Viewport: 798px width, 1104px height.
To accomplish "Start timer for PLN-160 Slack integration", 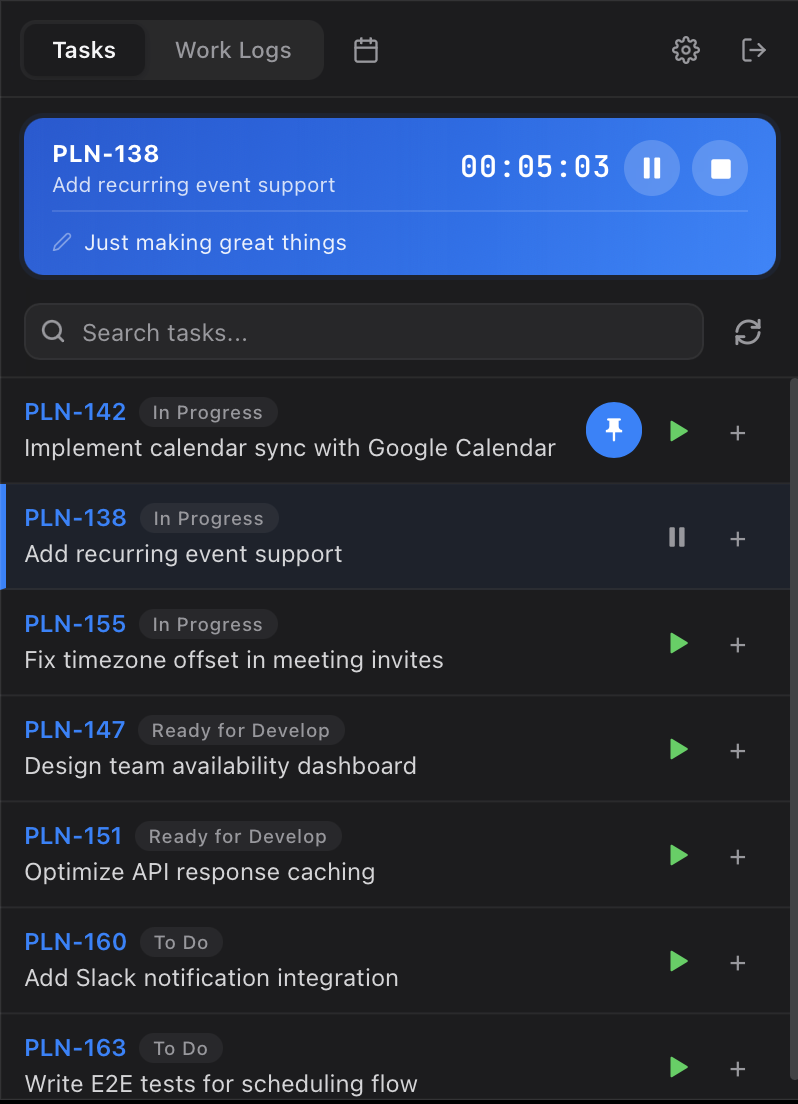I will pos(679,962).
